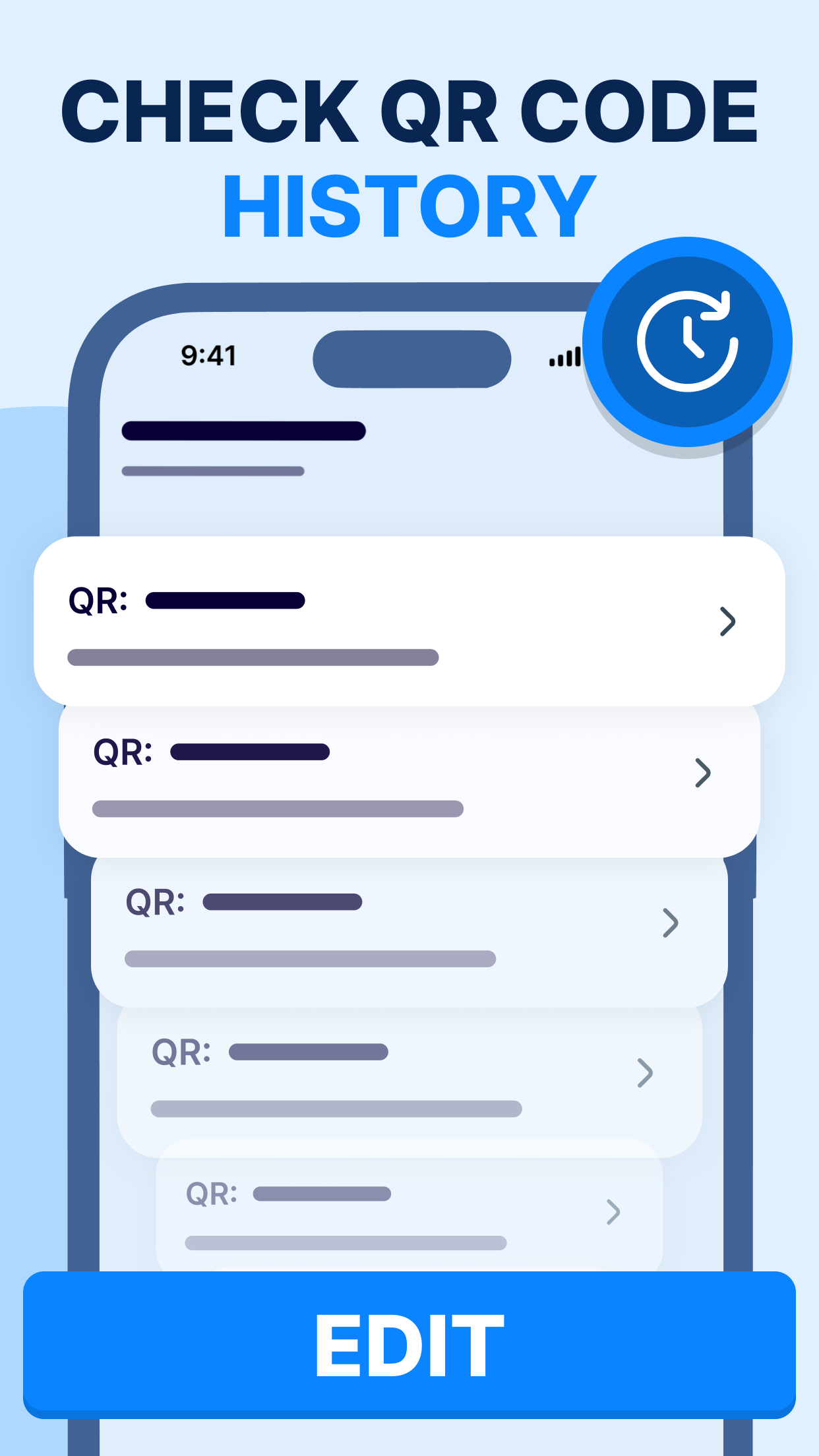Viewport: 819px width, 1456px height.
Task: Expand the third QR history item chevron
Action: pos(670,923)
